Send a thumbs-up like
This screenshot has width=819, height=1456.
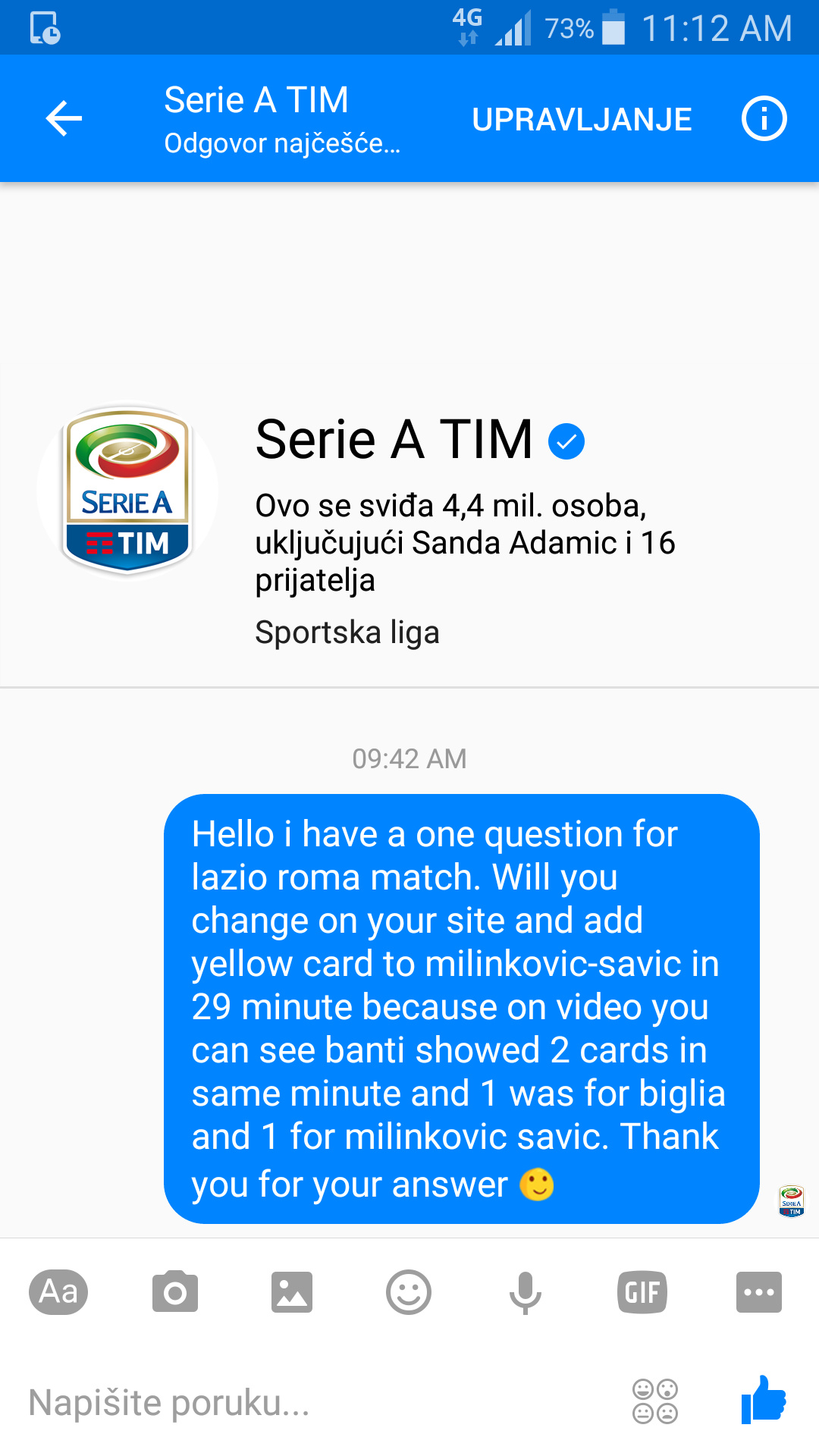click(764, 1400)
